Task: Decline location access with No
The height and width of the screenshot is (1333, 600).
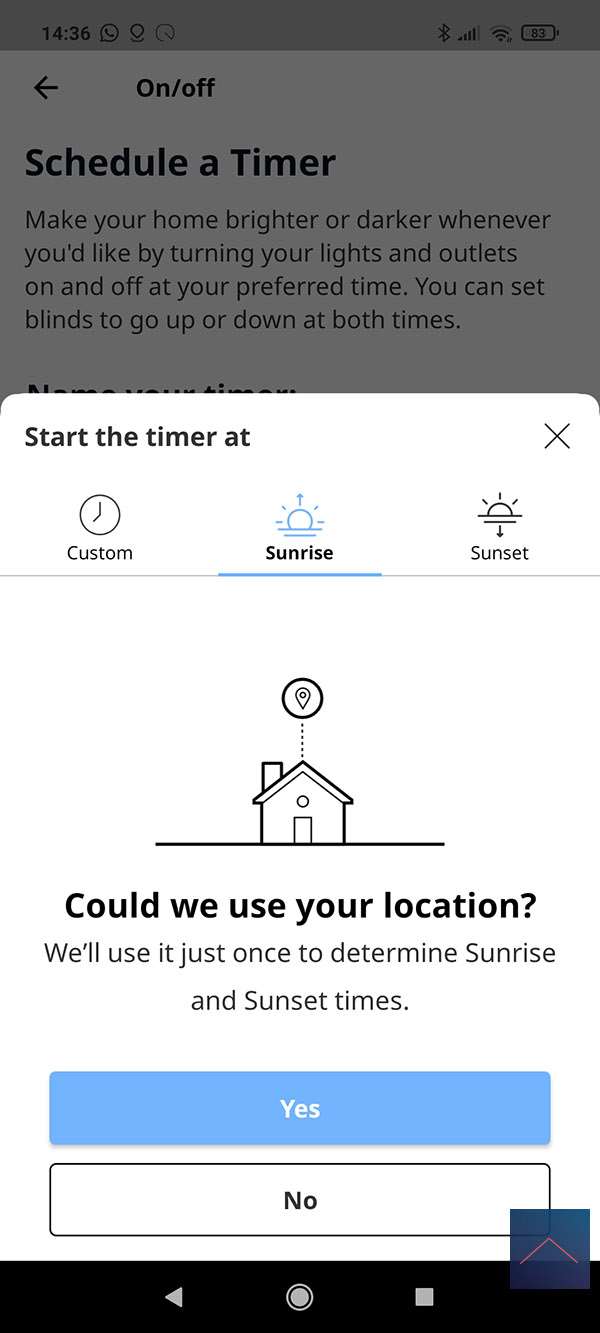Action: click(x=300, y=1200)
